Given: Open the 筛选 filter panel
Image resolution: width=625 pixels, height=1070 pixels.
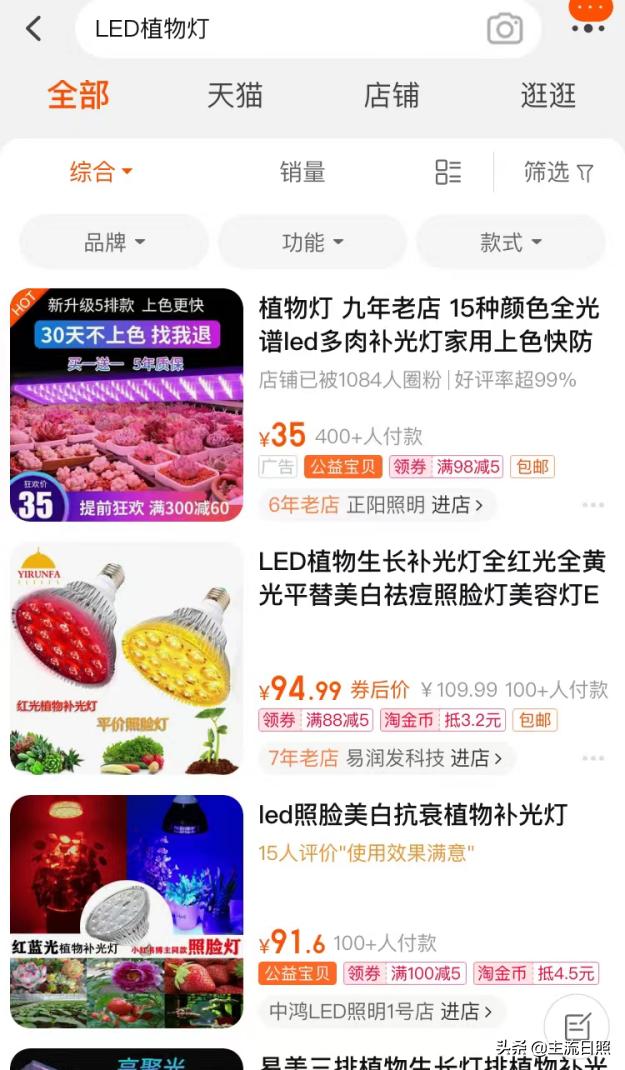Looking at the screenshot, I should (558, 172).
